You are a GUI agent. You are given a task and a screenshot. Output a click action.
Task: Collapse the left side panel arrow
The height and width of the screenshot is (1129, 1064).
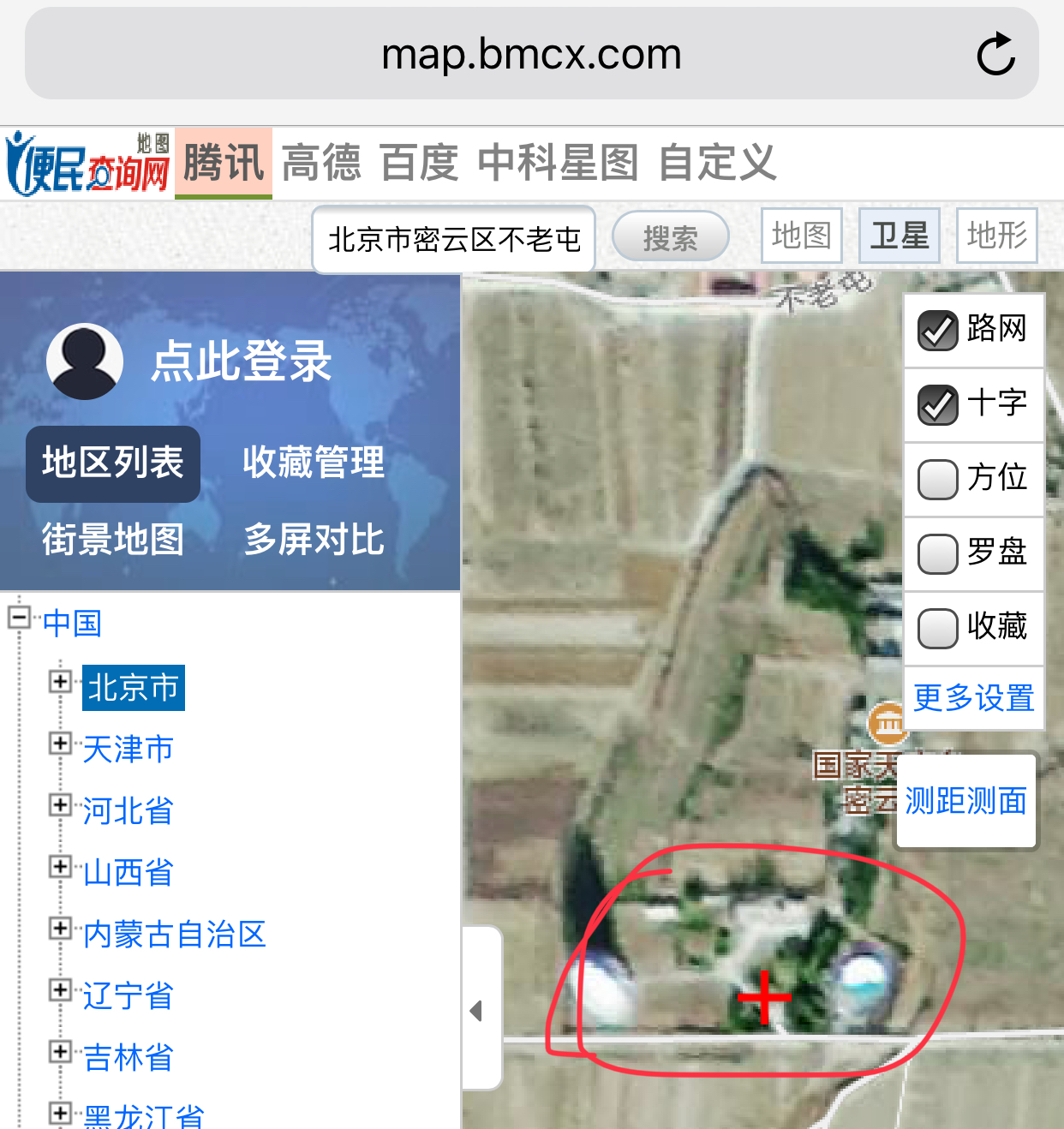pos(477,1011)
